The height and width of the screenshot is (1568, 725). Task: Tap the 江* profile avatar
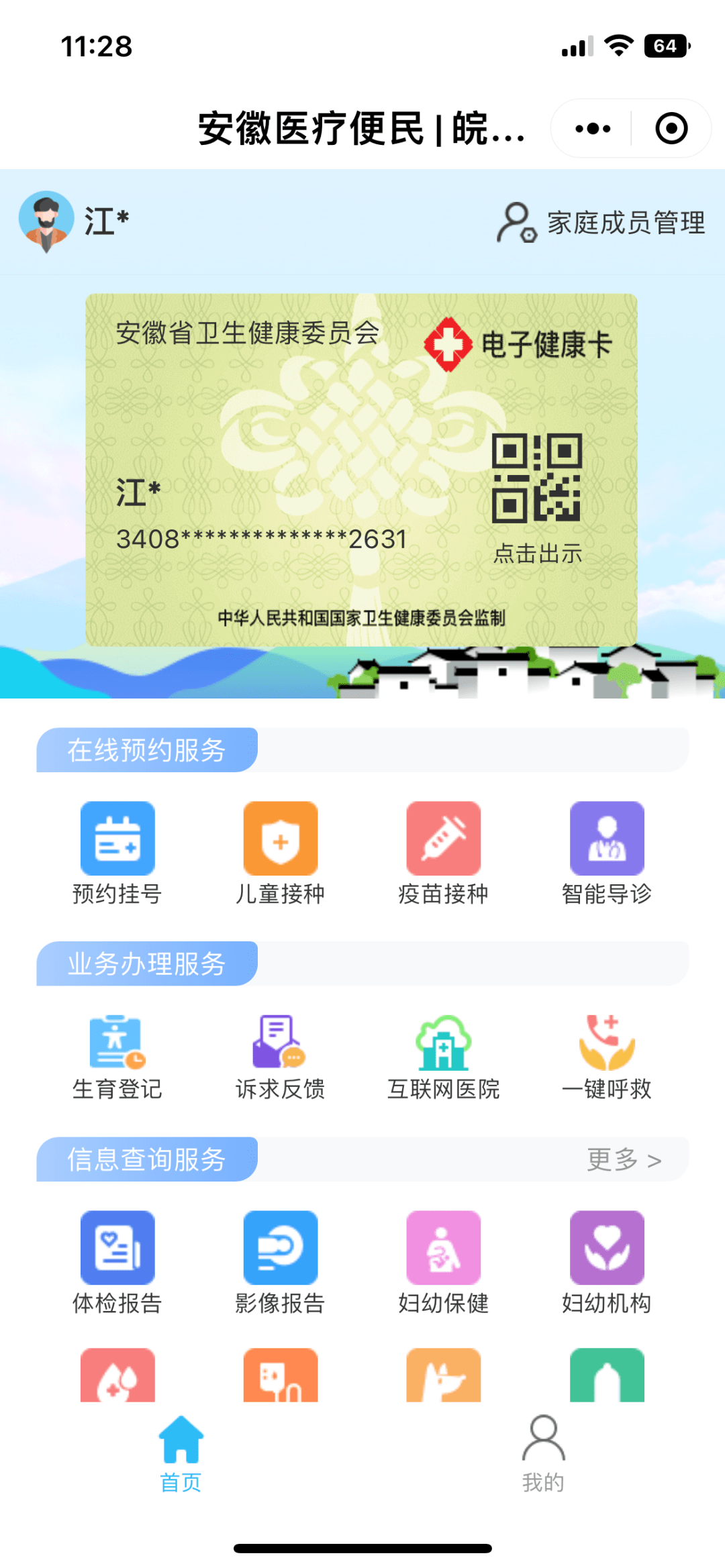point(46,221)
